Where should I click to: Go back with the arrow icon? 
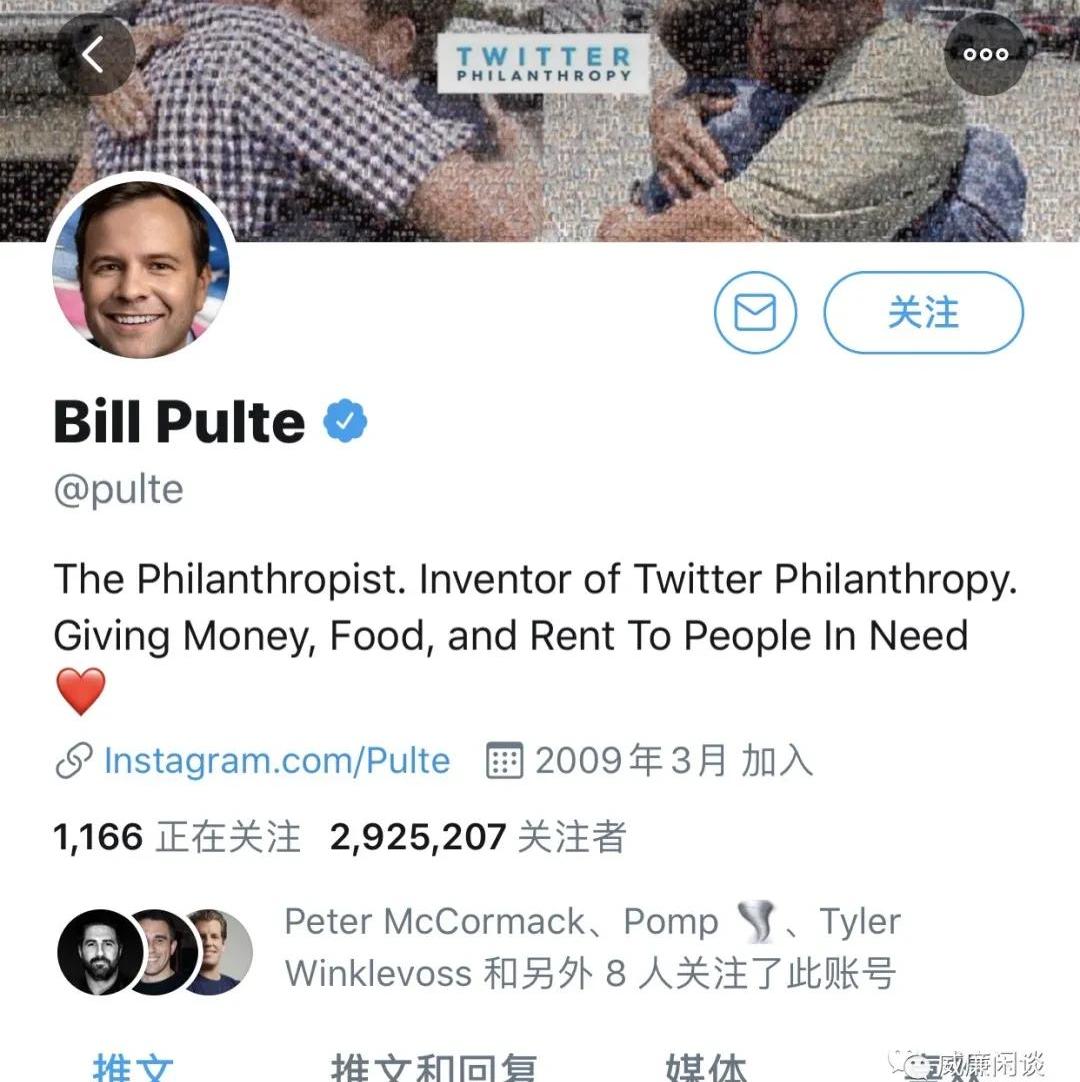95,55
